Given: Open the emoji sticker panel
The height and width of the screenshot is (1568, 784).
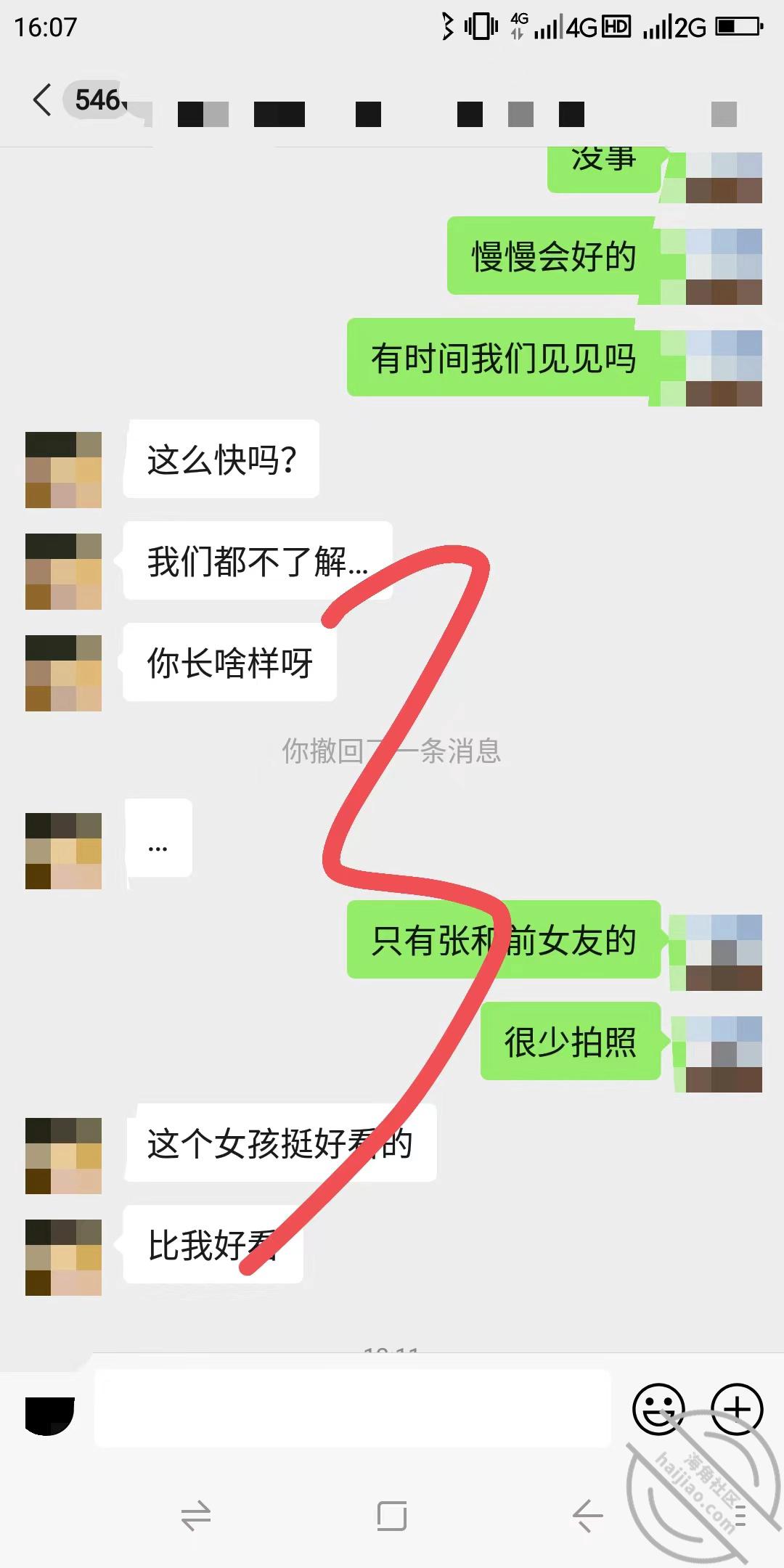Looking at the screenshot, I should [x=658, y=1408].
